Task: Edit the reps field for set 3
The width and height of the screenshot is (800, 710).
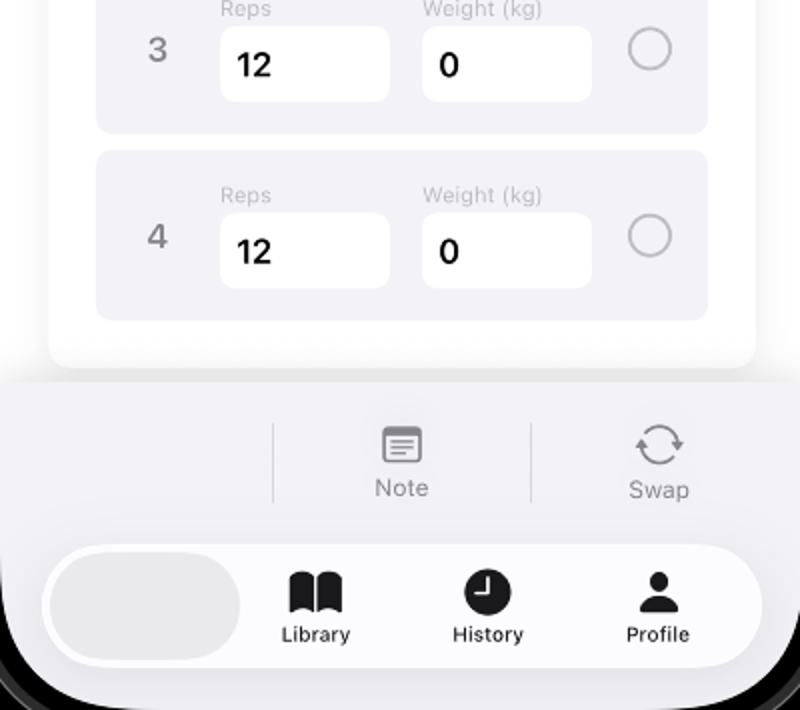Action: [x=304, y=64]
